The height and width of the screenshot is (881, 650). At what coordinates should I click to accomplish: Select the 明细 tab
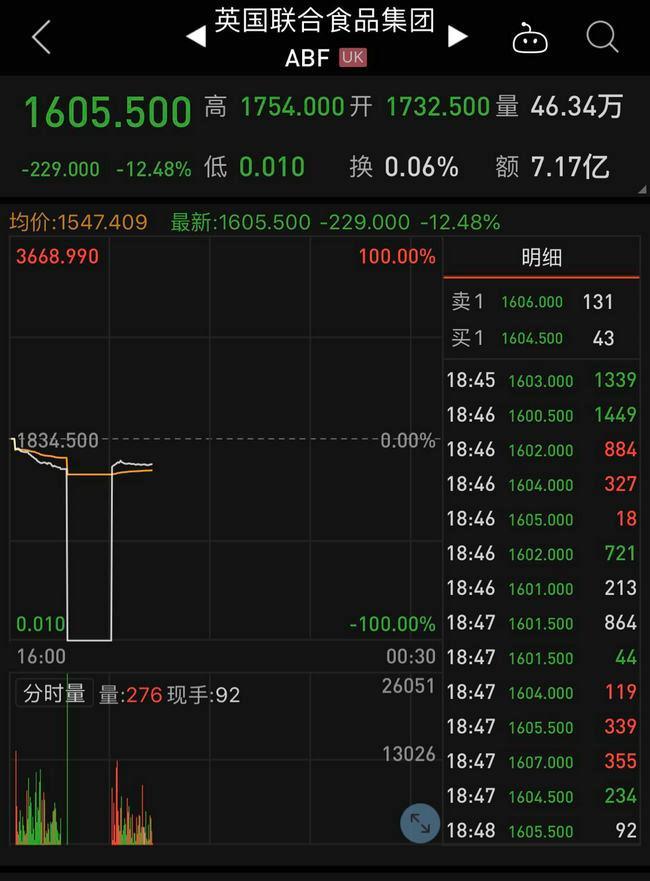click(x=541, y=258)
